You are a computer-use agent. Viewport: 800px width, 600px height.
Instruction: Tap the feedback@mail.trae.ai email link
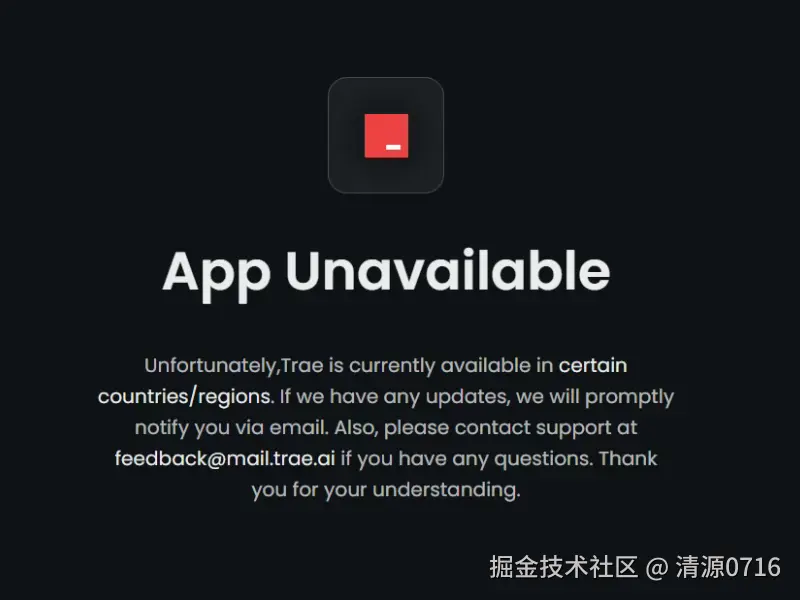(x=225, y=459)
